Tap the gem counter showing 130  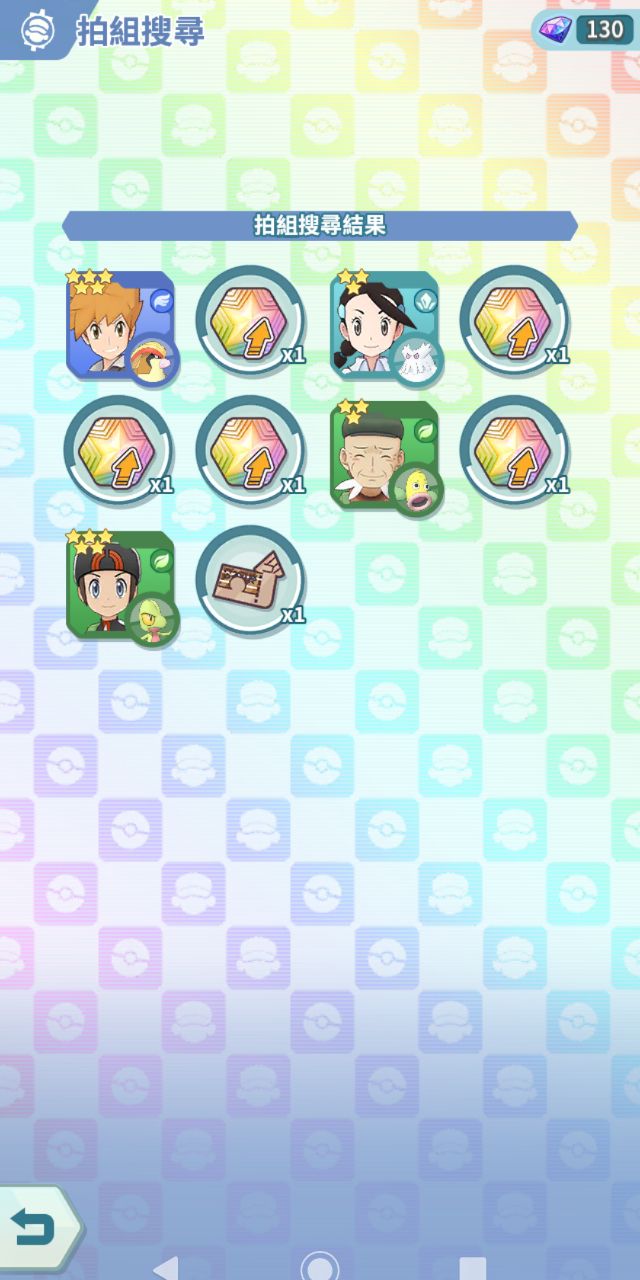[585, 29]
